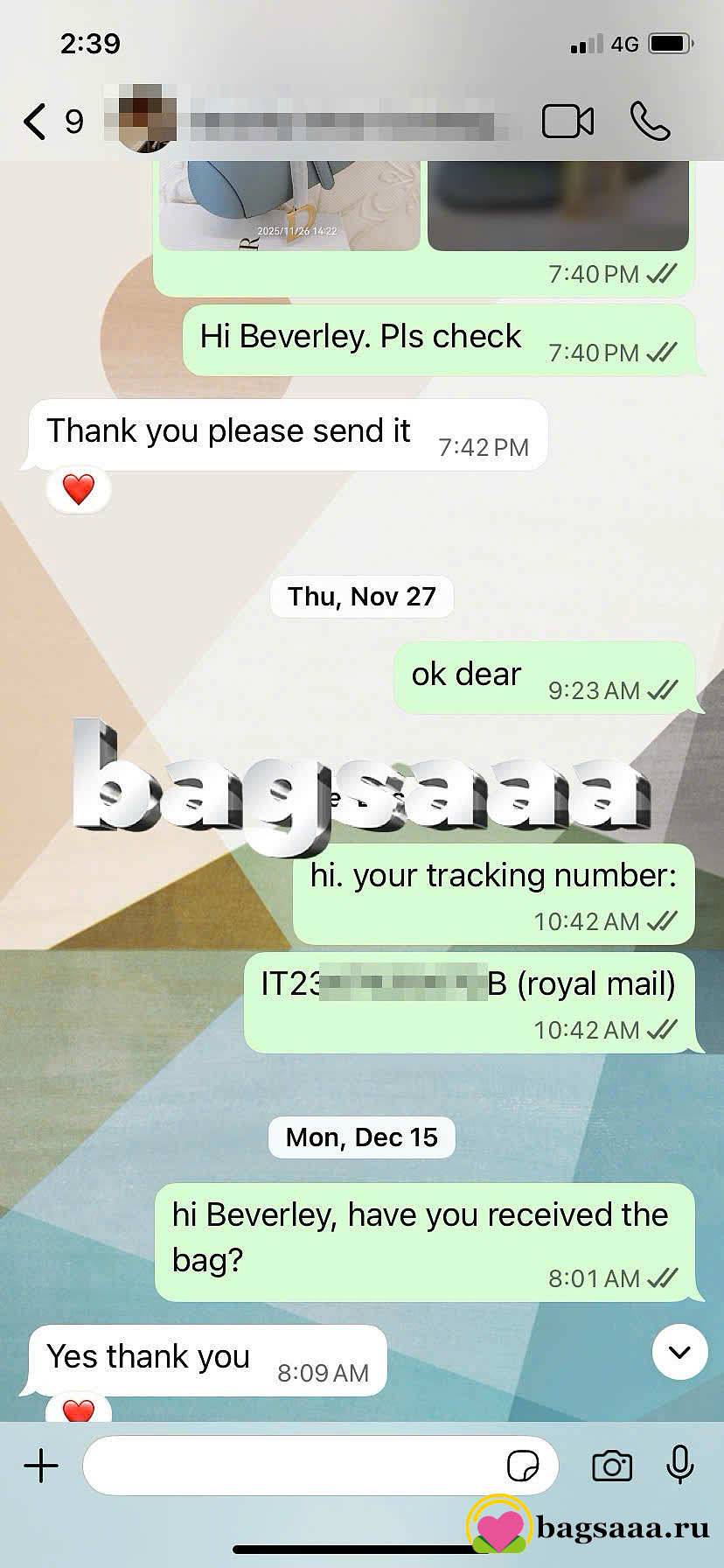
Task: Start a voice call with this contact
Action: pos(650,122)
